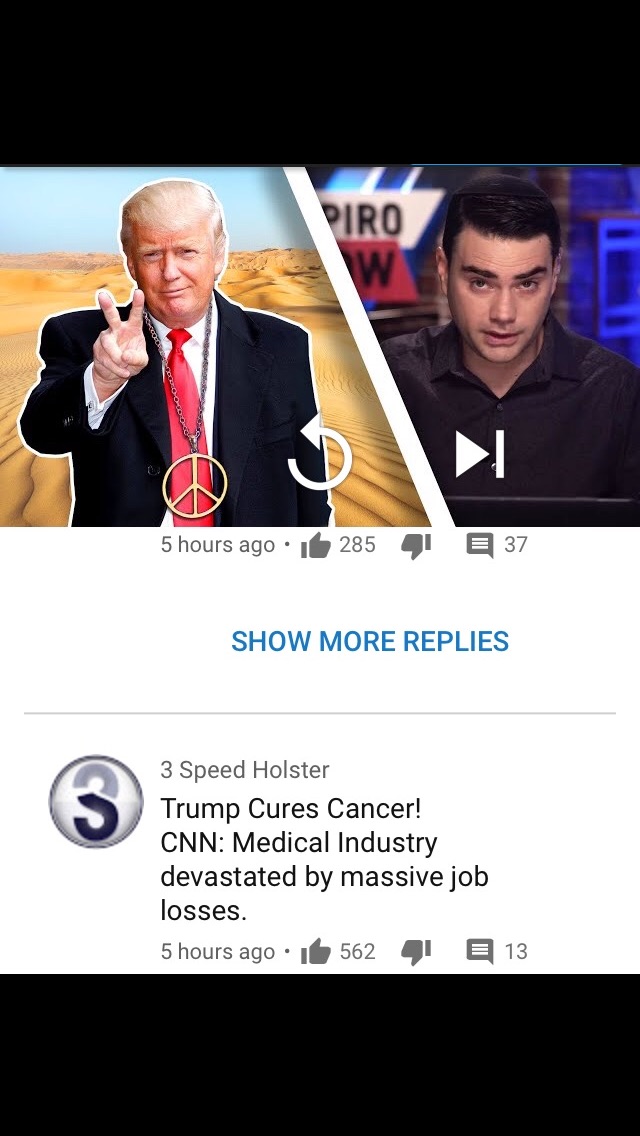Dislike the comment with 285 likes
This screenshot has width=640, height=1136.
[x=415, y=545]
